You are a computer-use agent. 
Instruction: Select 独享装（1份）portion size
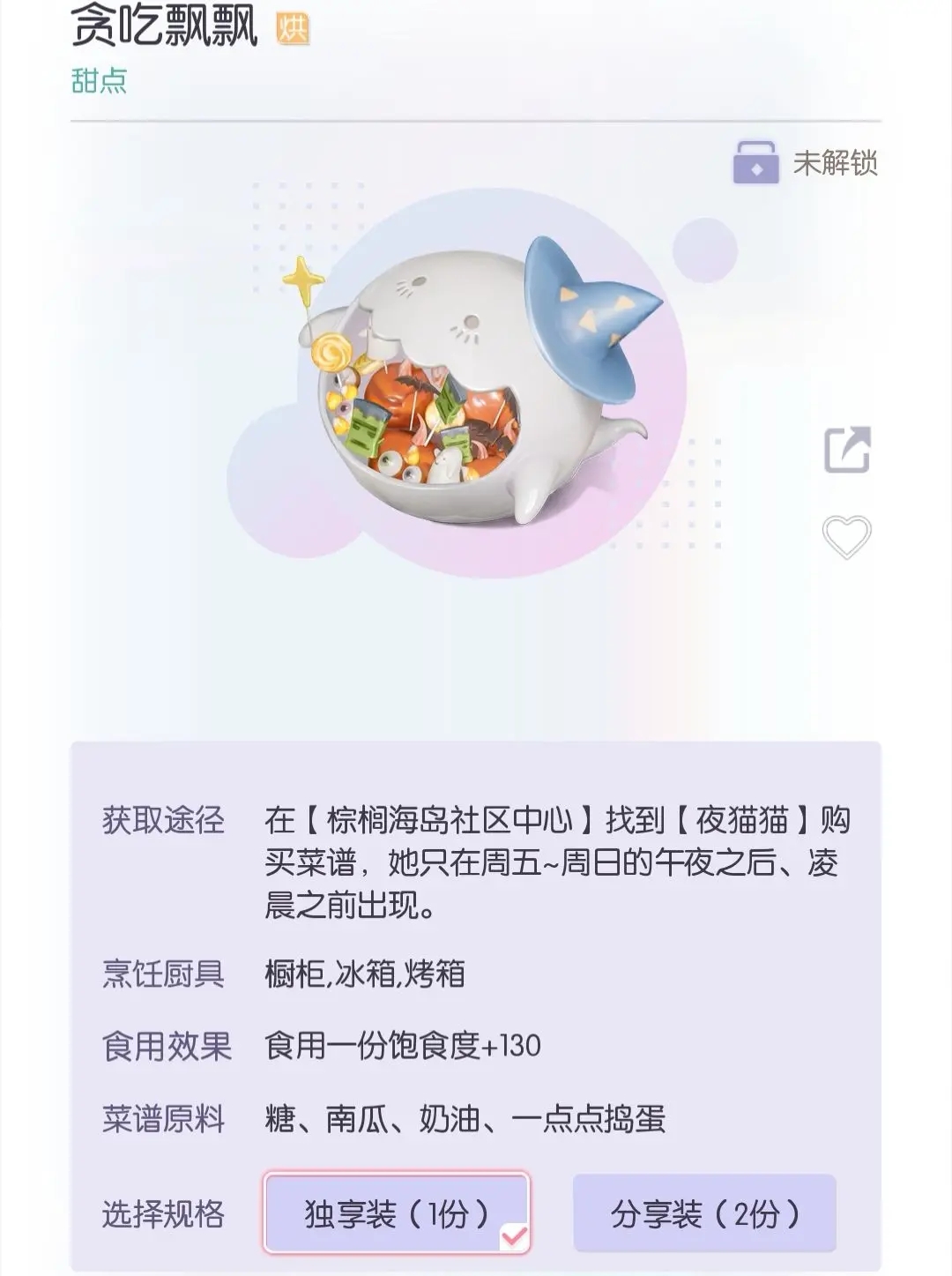(397, 1213)
